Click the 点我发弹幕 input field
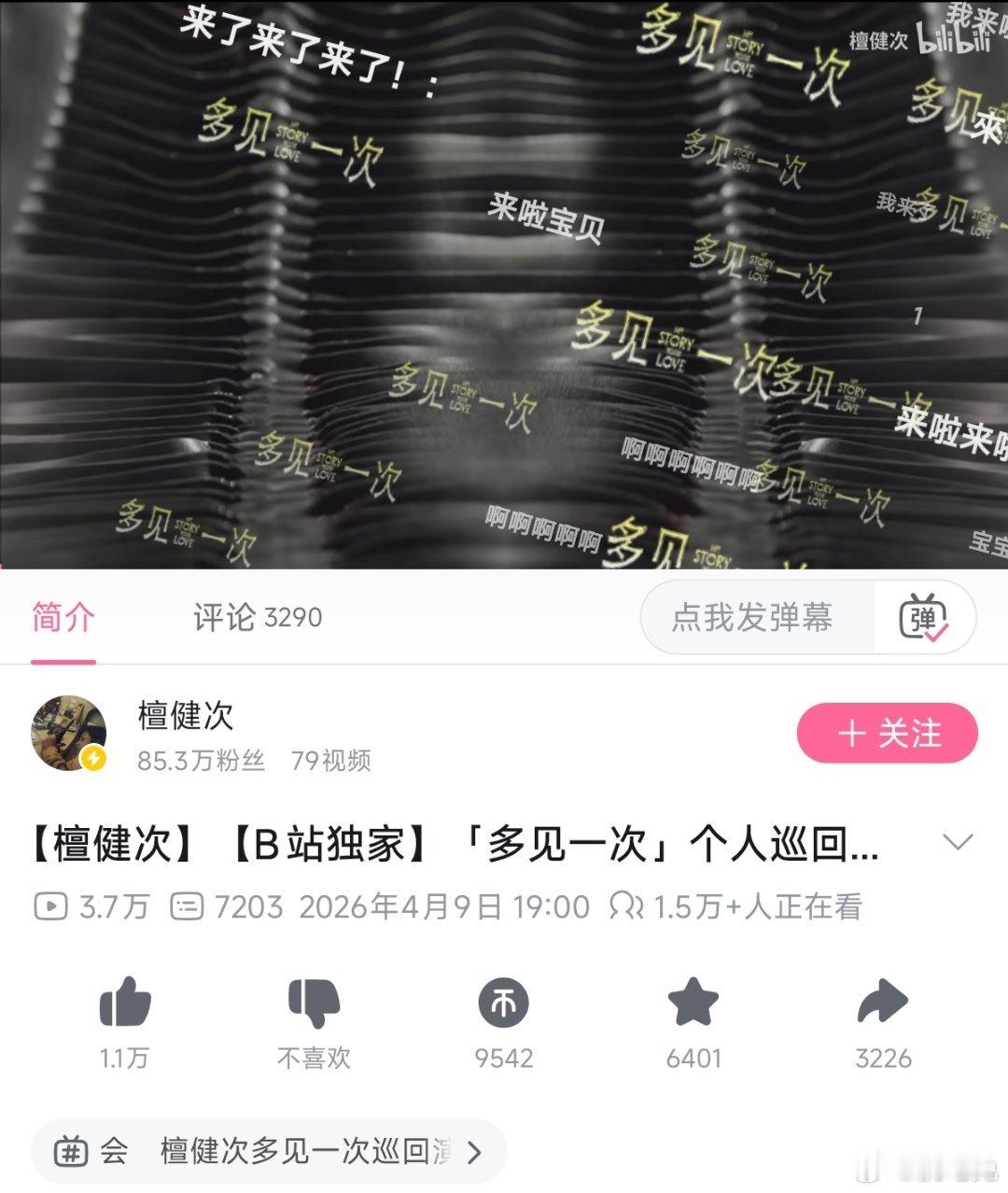Image resolution: width=1008 pixels, height=1193 pixels. (x=752, y=617)
